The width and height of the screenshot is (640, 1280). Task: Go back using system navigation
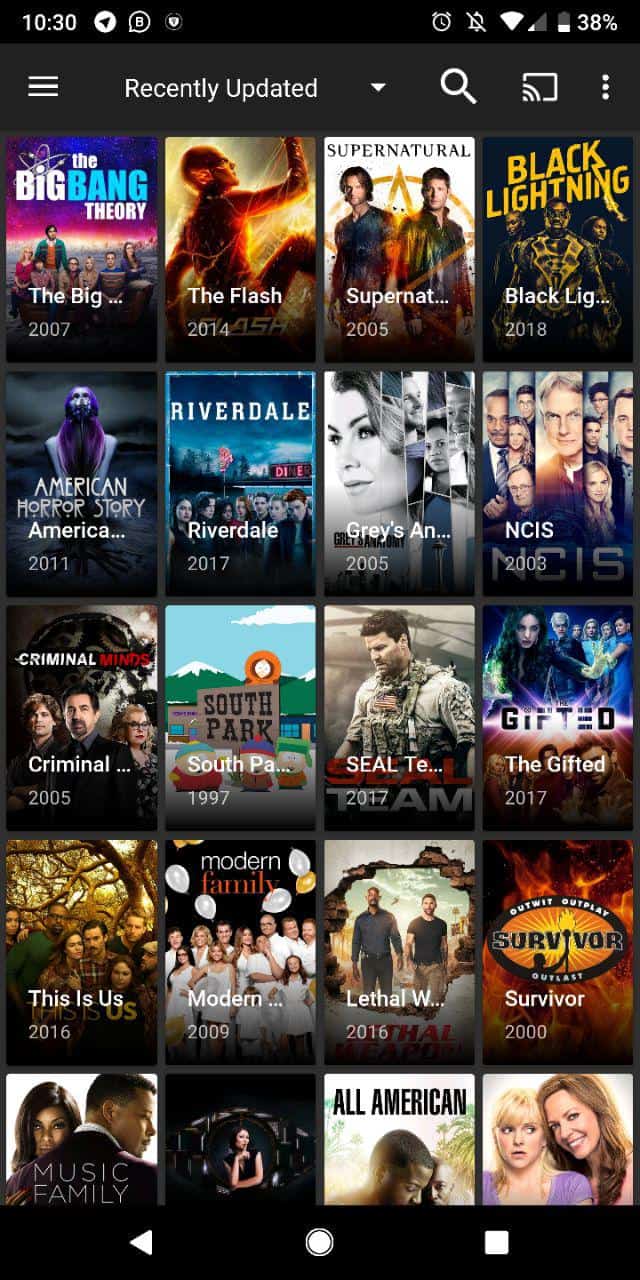pyautogui.click(x=142, y=1242)
